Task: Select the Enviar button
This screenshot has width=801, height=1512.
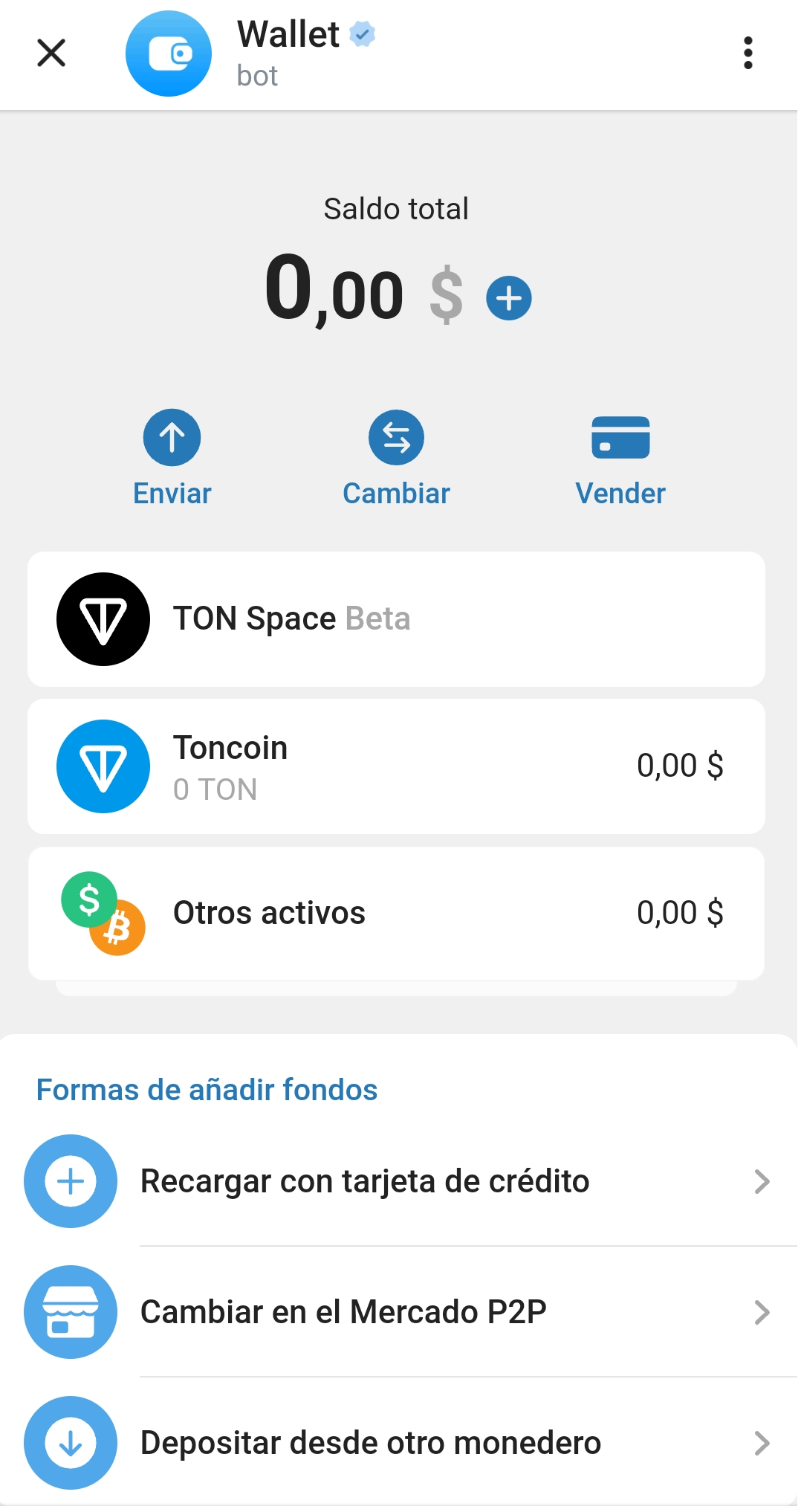Action: (x=172, y=458)
